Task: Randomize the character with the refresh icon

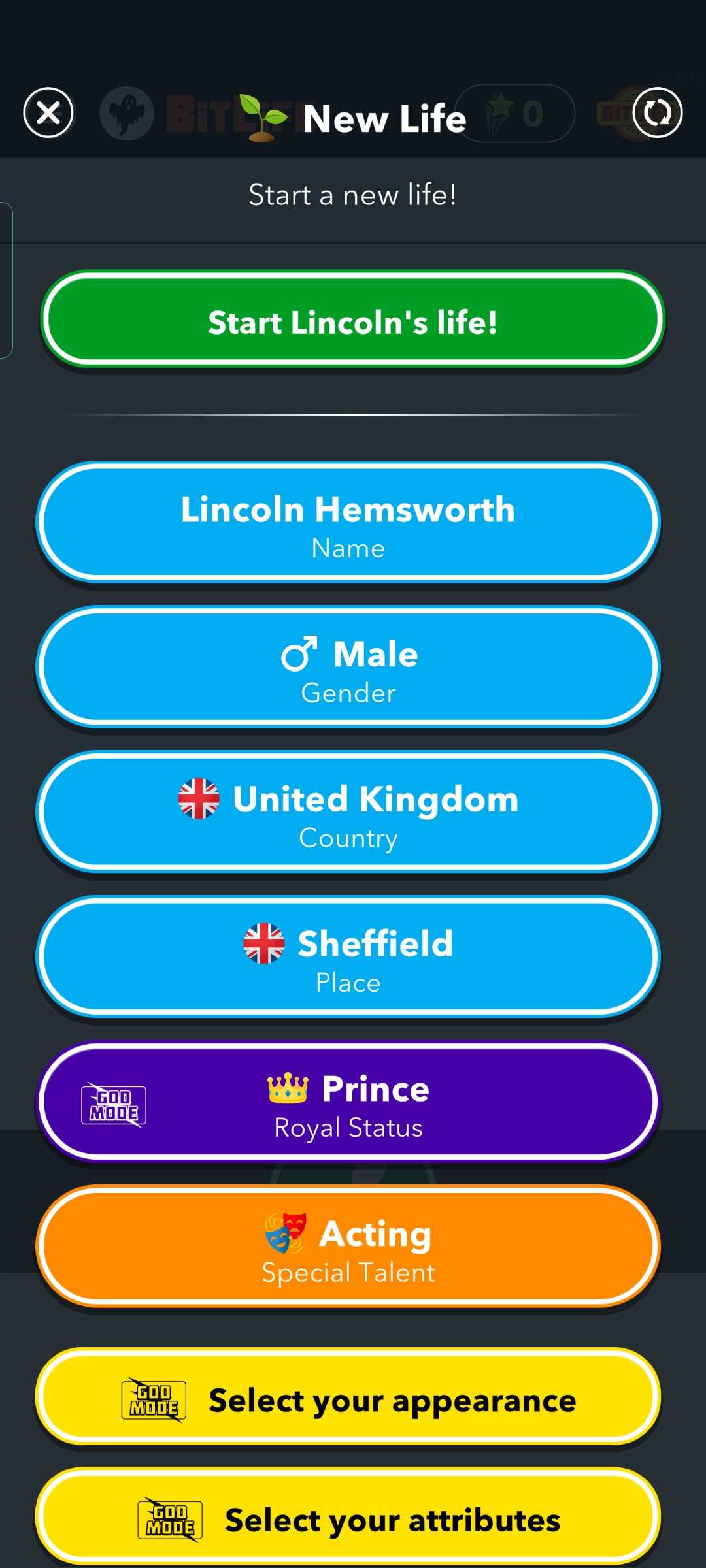Action: pos(657,113)
